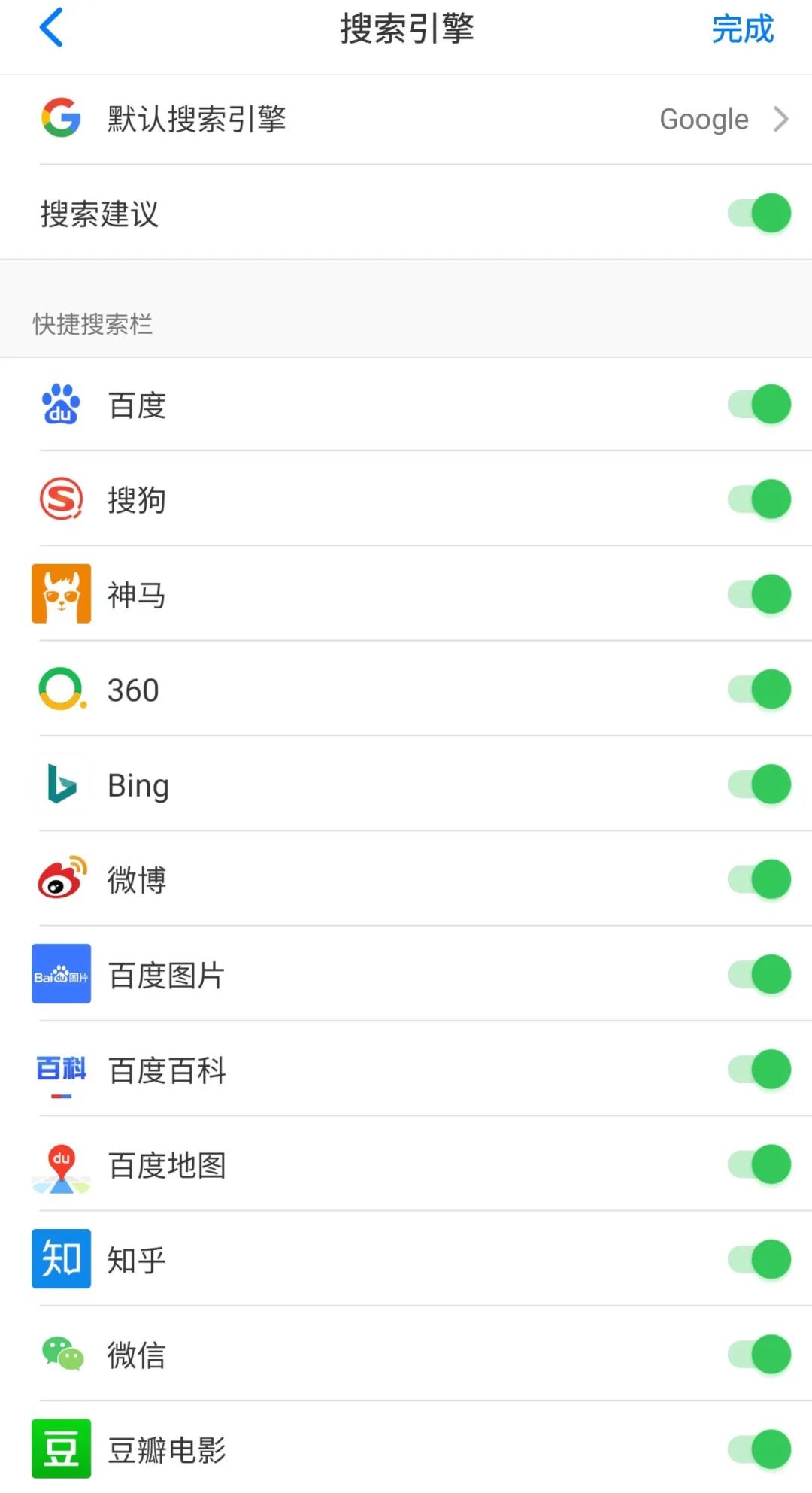Click the Baidu search engine icon
This screenshot has height=1493, width=812.
pos(61,405)
